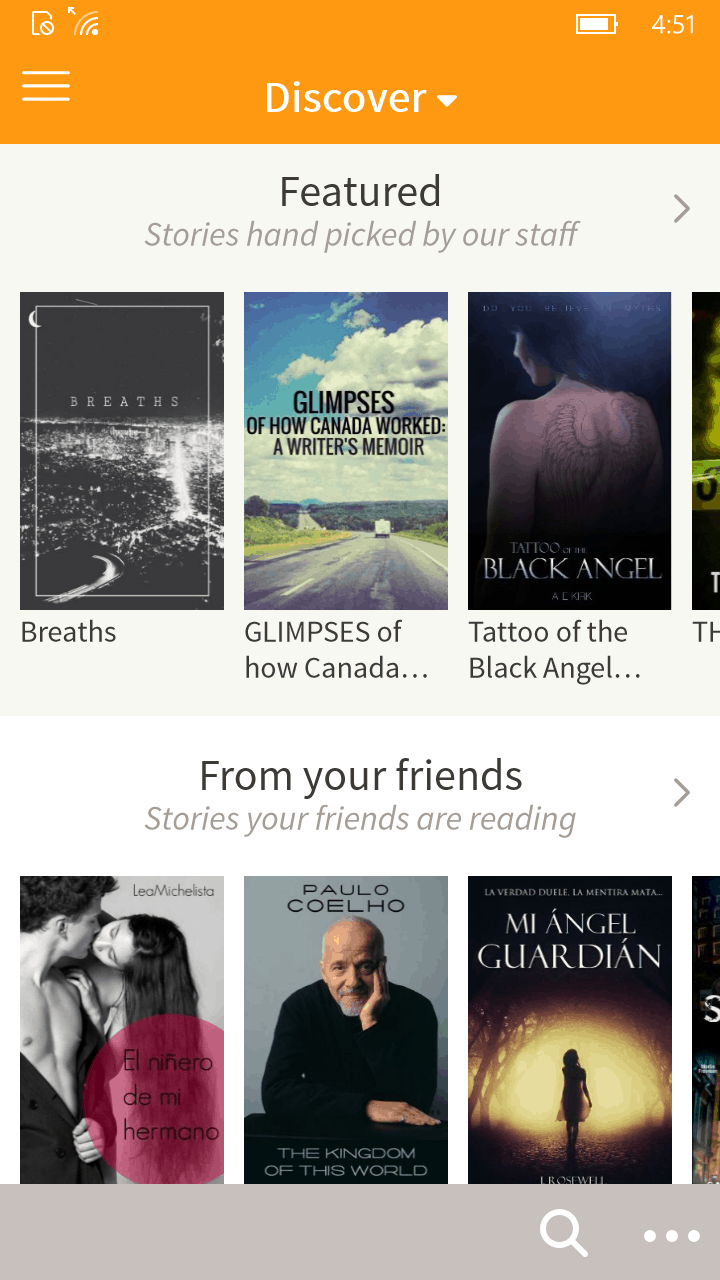This screenshot has width=720, height=1280.
Task: Expand the Featured section chevron
Action: (681, 209)
